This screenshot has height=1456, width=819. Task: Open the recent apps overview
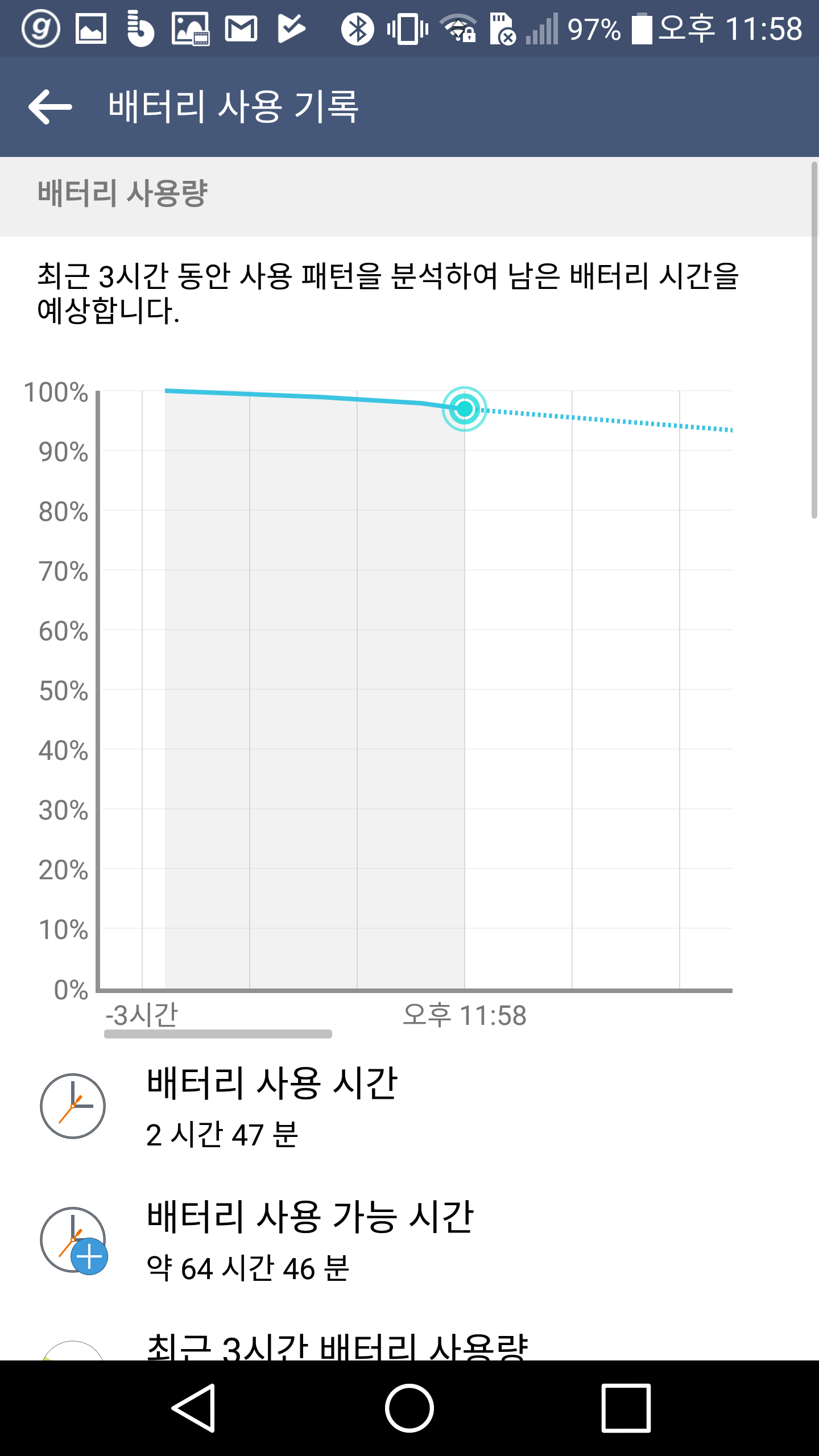click(626, 1408)
